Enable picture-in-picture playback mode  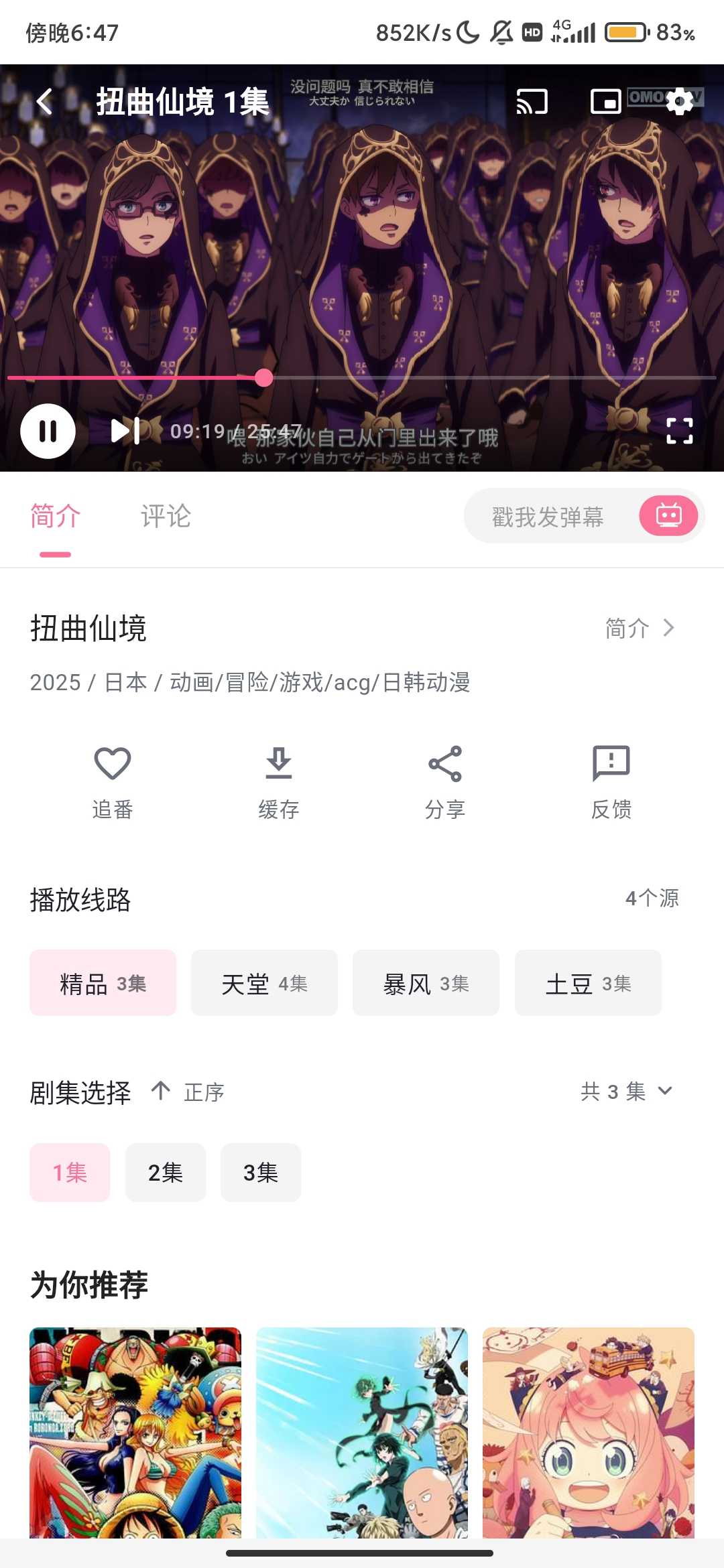(605, 102)
